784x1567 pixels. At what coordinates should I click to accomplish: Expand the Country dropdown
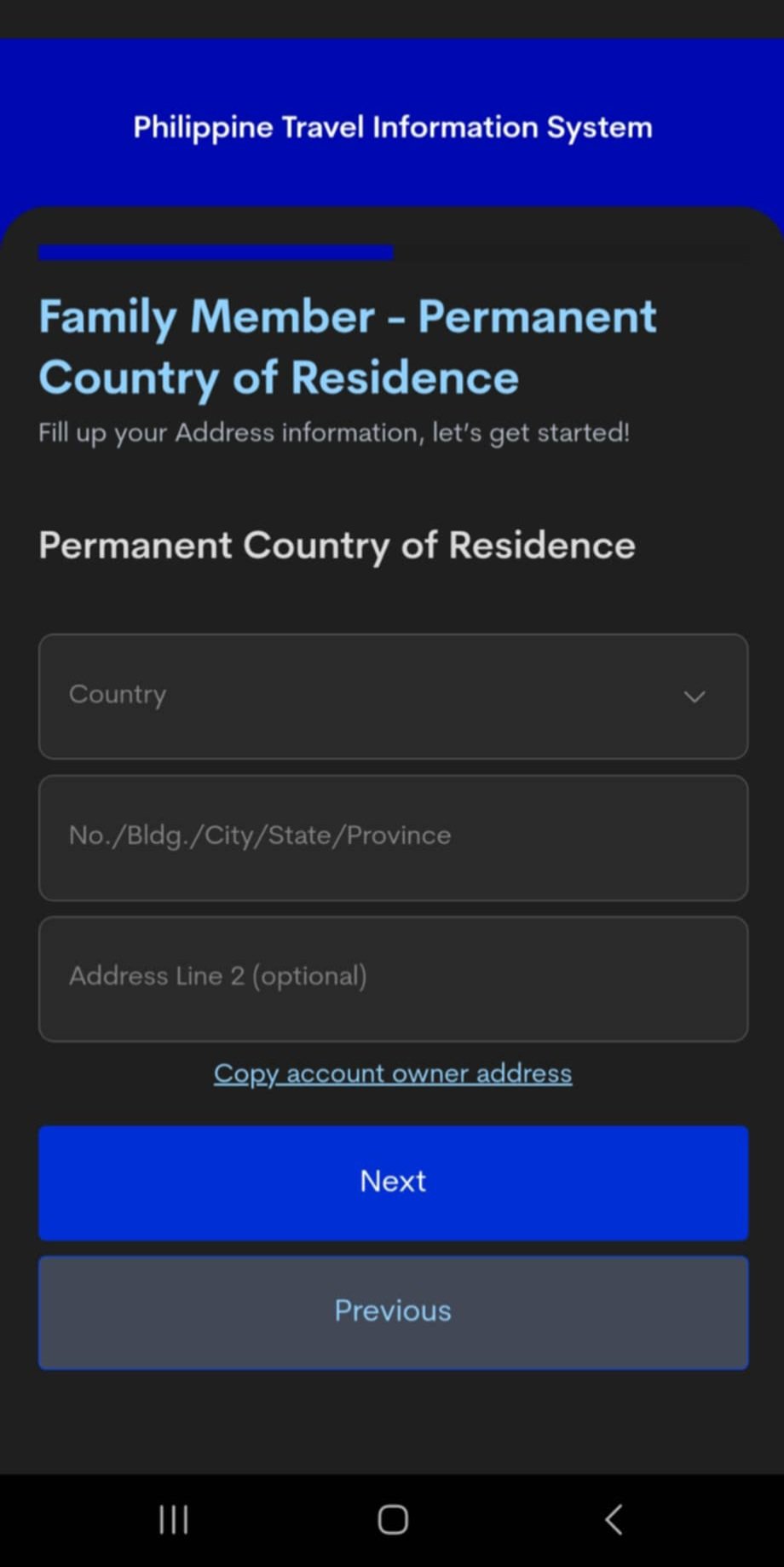coord(393,696)
